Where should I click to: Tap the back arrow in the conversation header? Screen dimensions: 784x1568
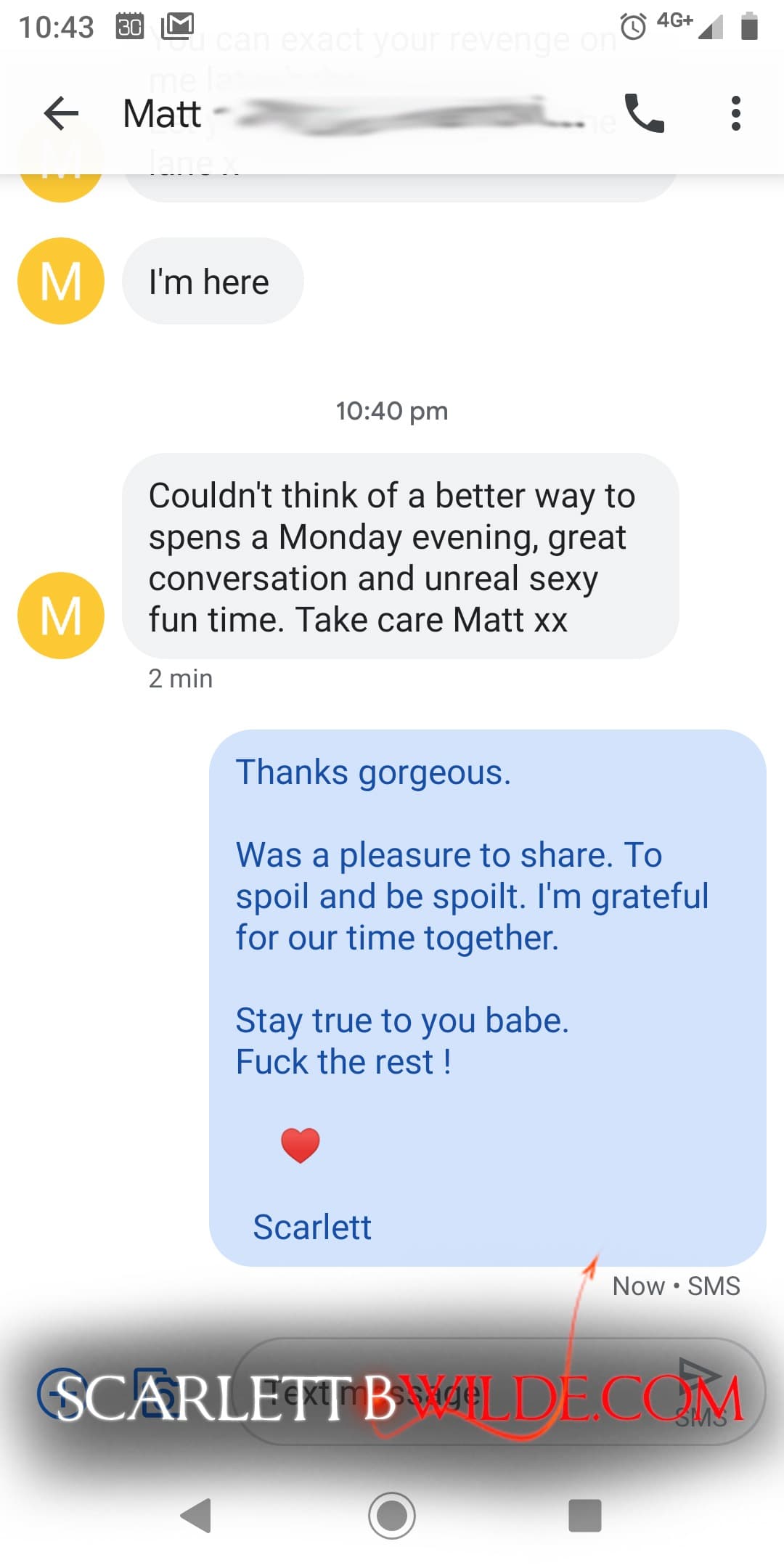(61, 113)
